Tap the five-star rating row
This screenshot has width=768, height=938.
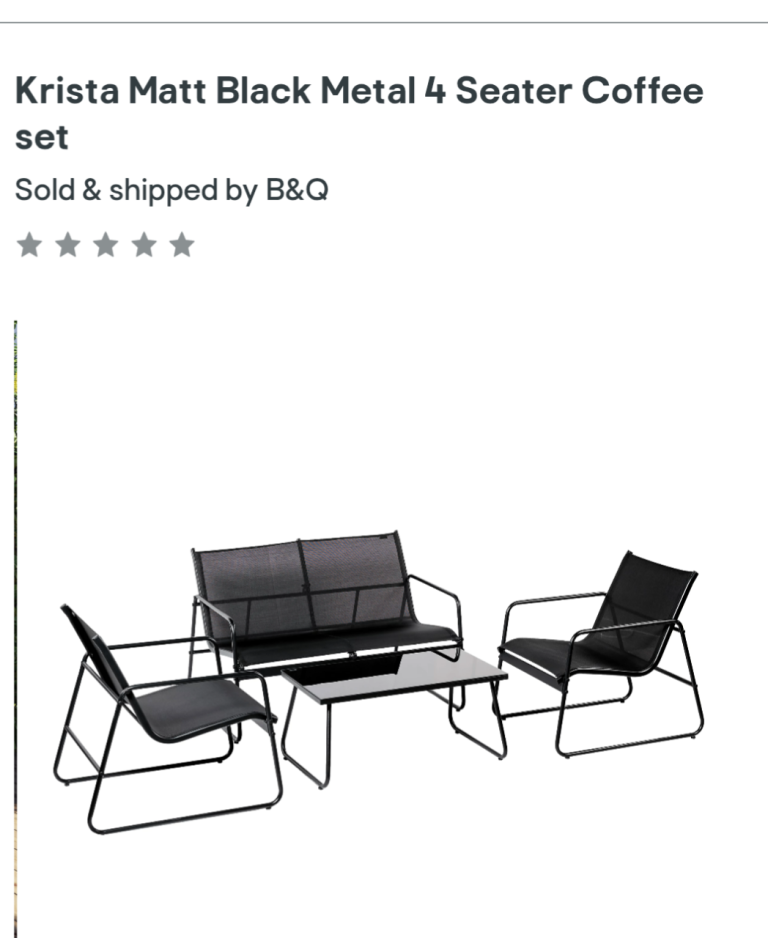[105, 245]
